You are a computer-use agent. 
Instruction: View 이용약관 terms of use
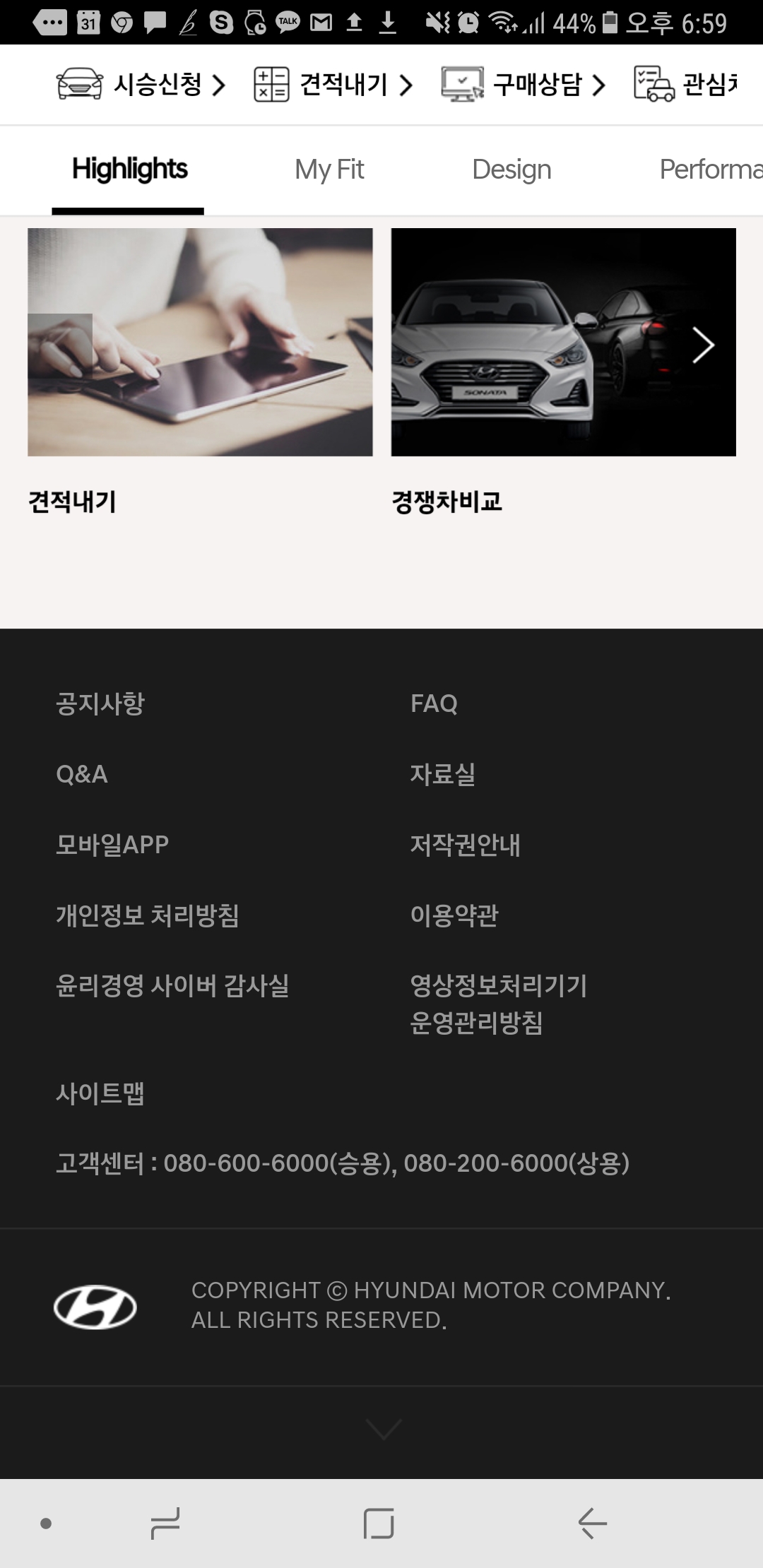click(454, 915)
